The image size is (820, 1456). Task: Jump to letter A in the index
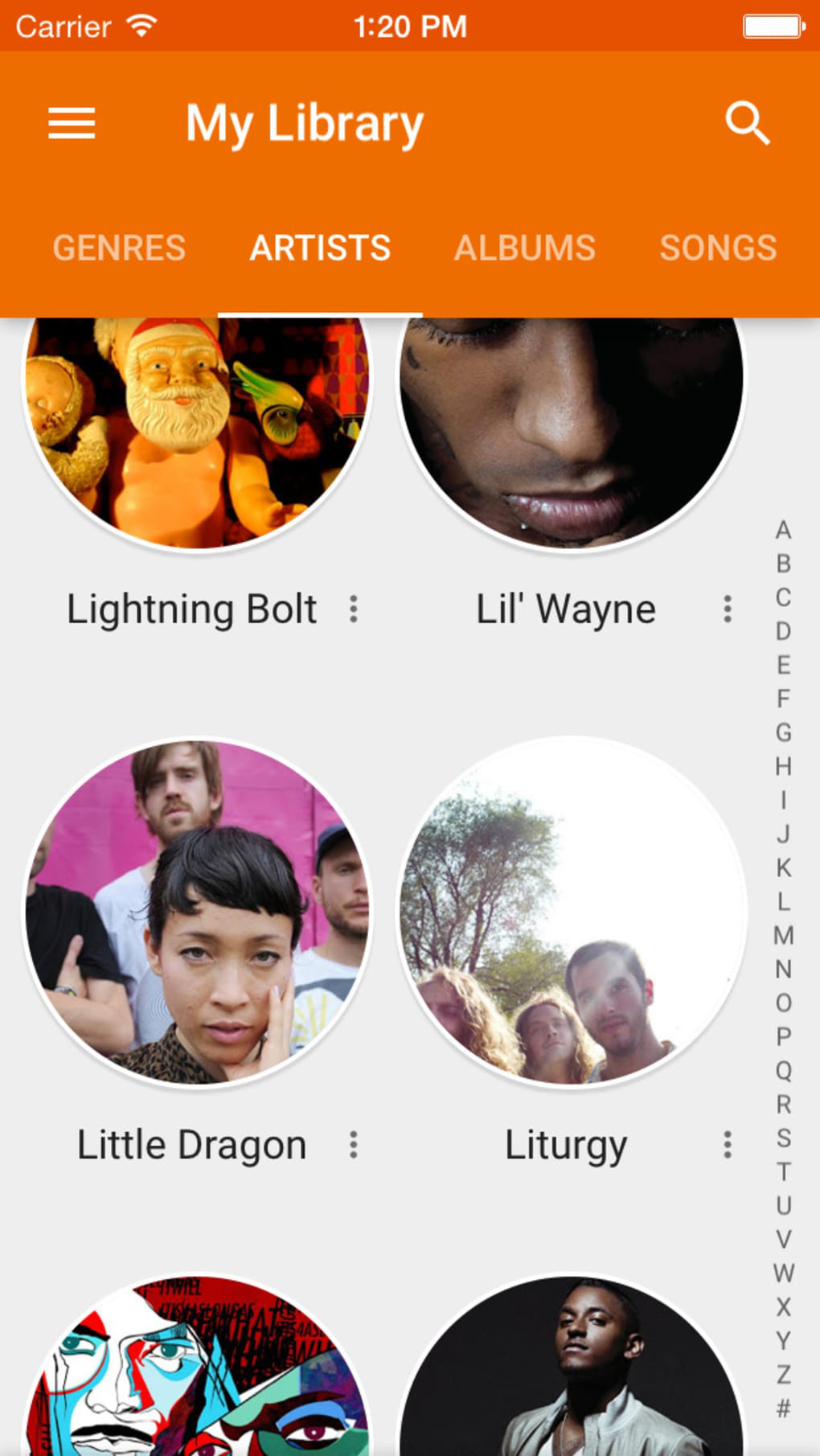784,531
